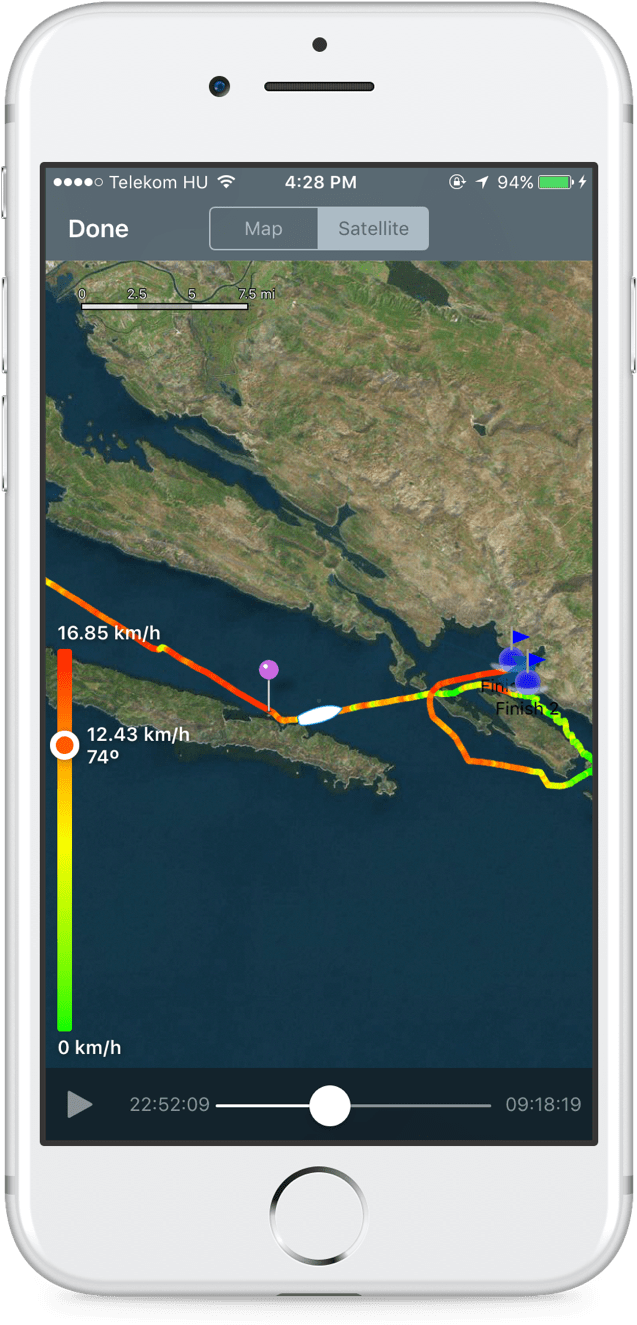Tap Done to close the track view
Viewport: 637px width, 1325px height.
(98, 229)
